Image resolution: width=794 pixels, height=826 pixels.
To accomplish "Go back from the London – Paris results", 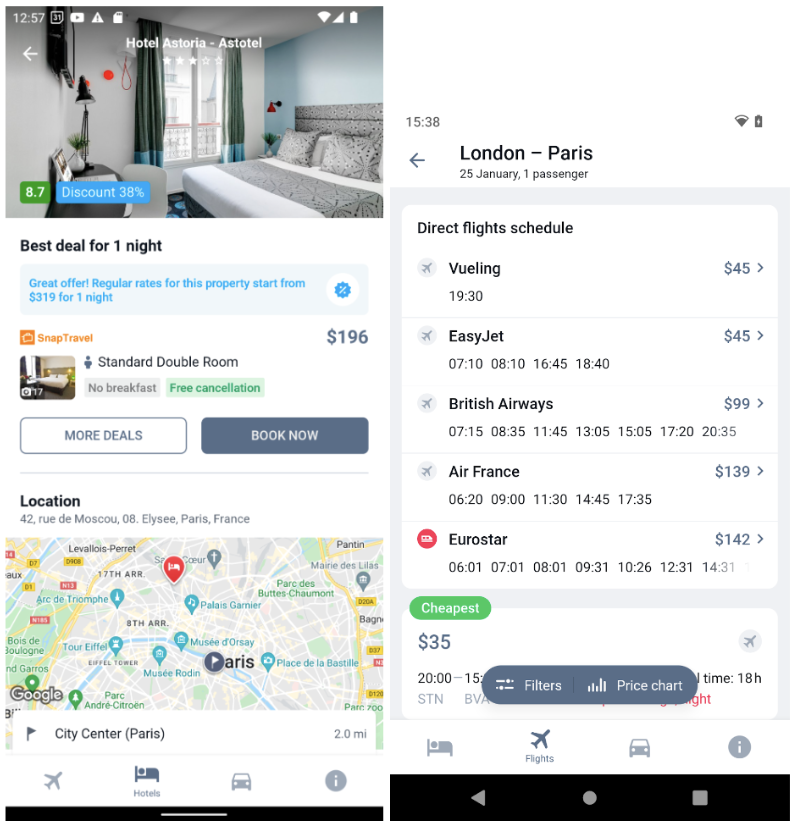I will coord(417,161).
